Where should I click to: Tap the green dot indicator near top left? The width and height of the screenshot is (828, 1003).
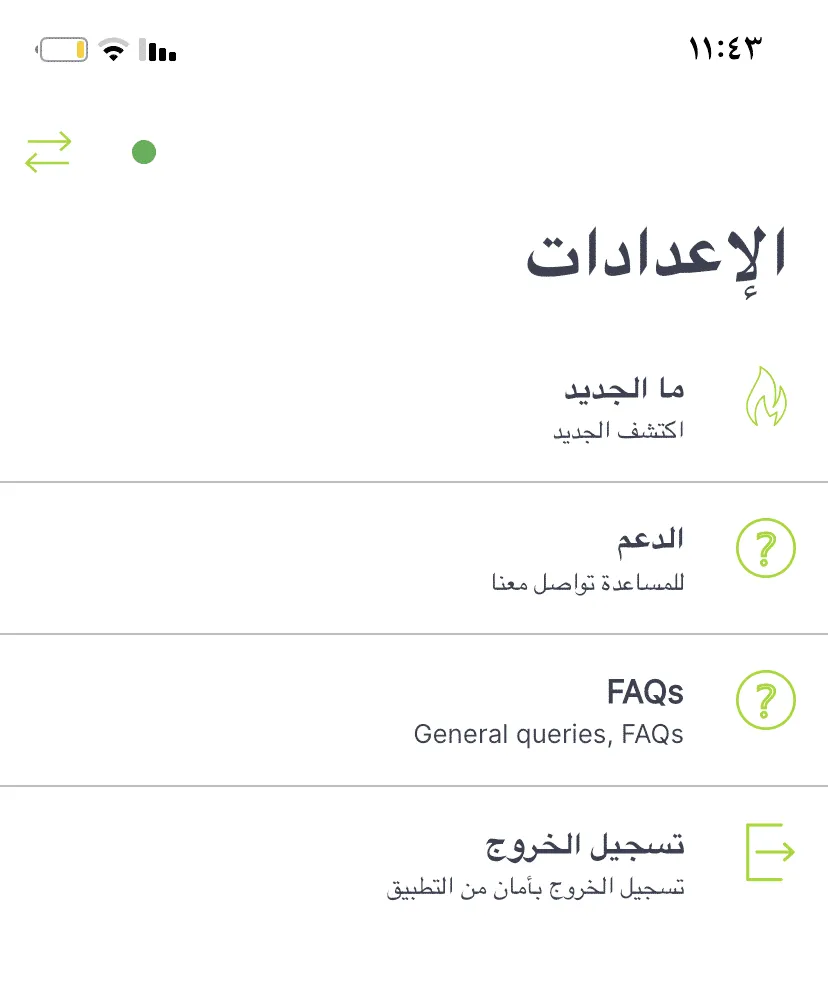pos(144,152)
